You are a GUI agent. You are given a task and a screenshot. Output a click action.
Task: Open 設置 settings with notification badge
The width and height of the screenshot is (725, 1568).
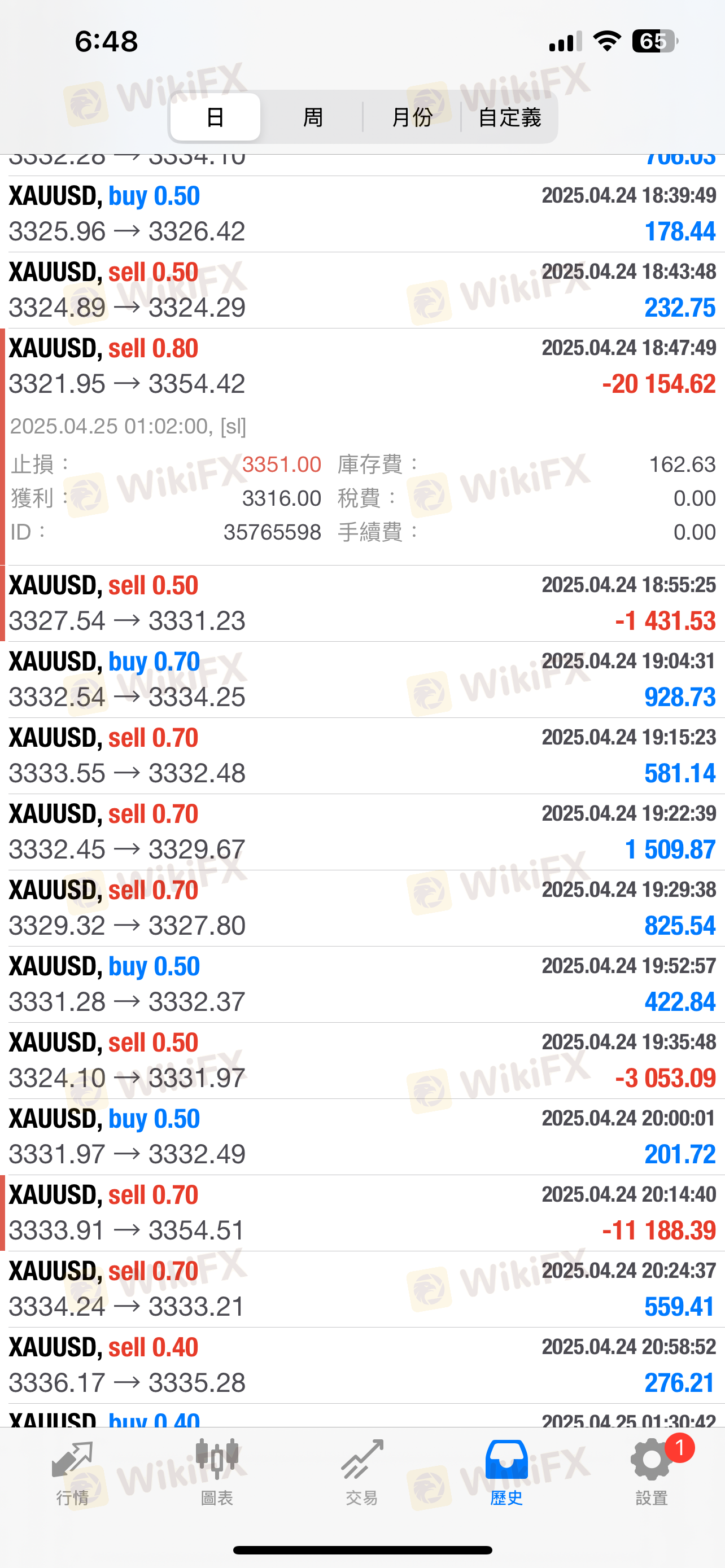pyautogui.click(x=652, y=1473)
